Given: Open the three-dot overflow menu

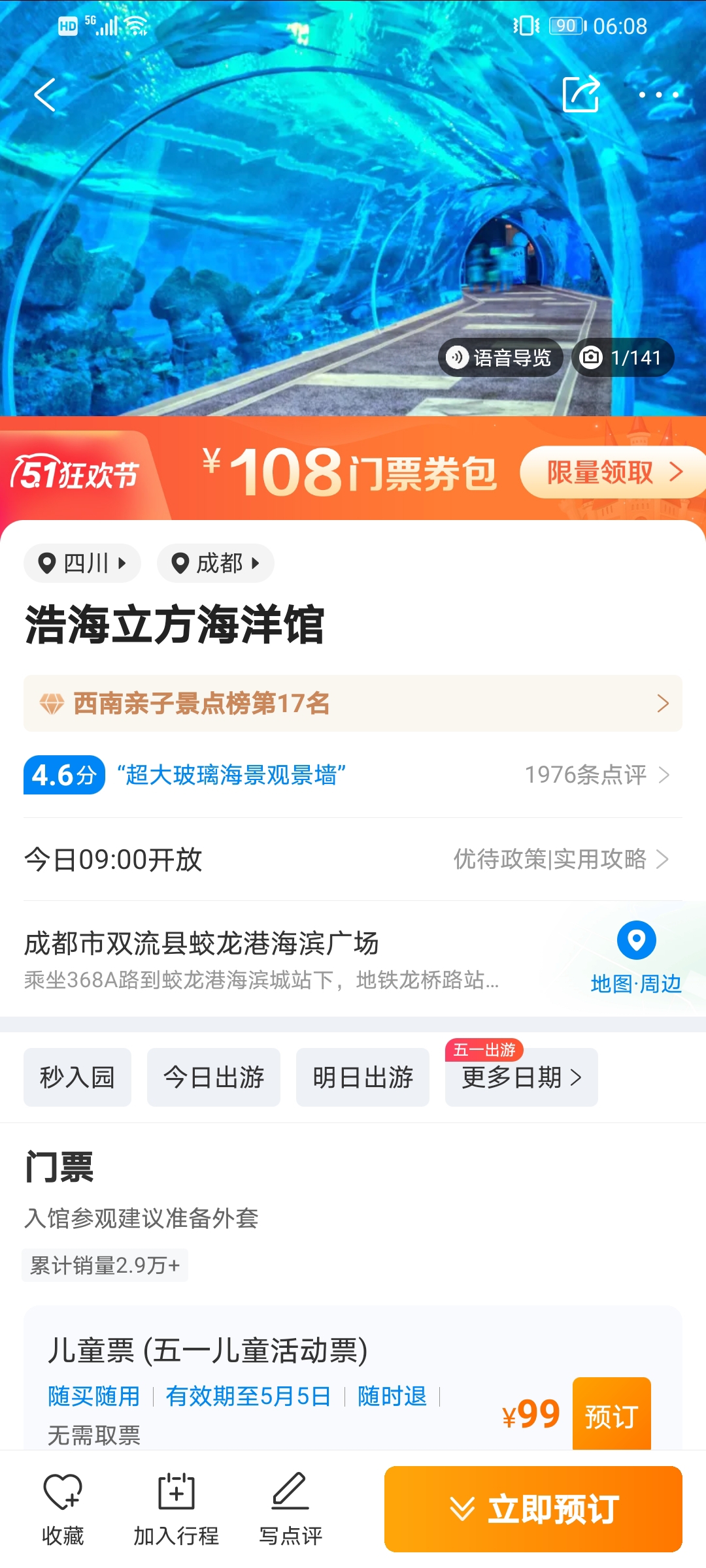Looking at the screenshot, I should pos(658,95).
